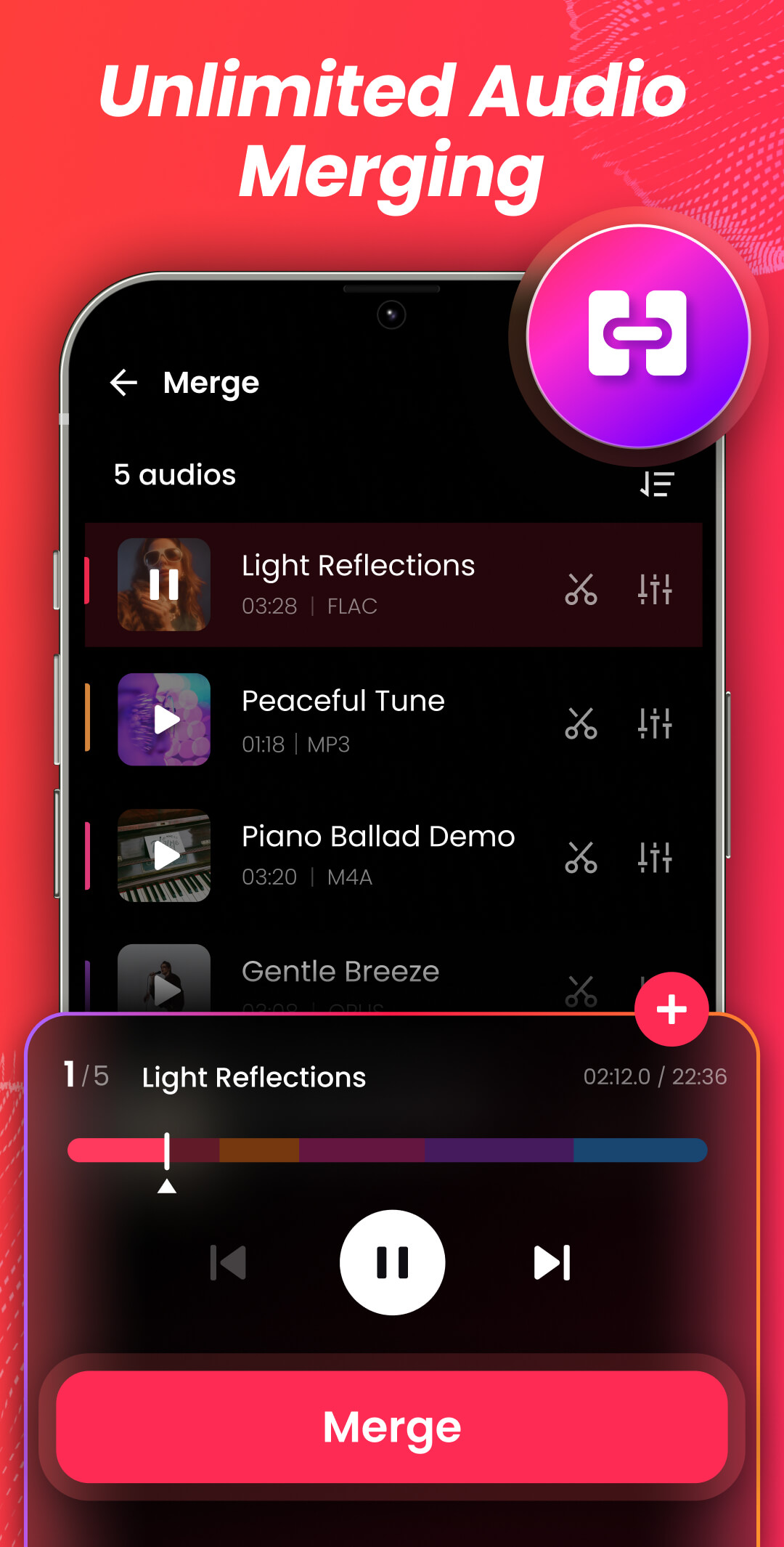Screen dimensions: 784x1547
Task: Play the Peaceful Tune track
Action: click(165, 720)
